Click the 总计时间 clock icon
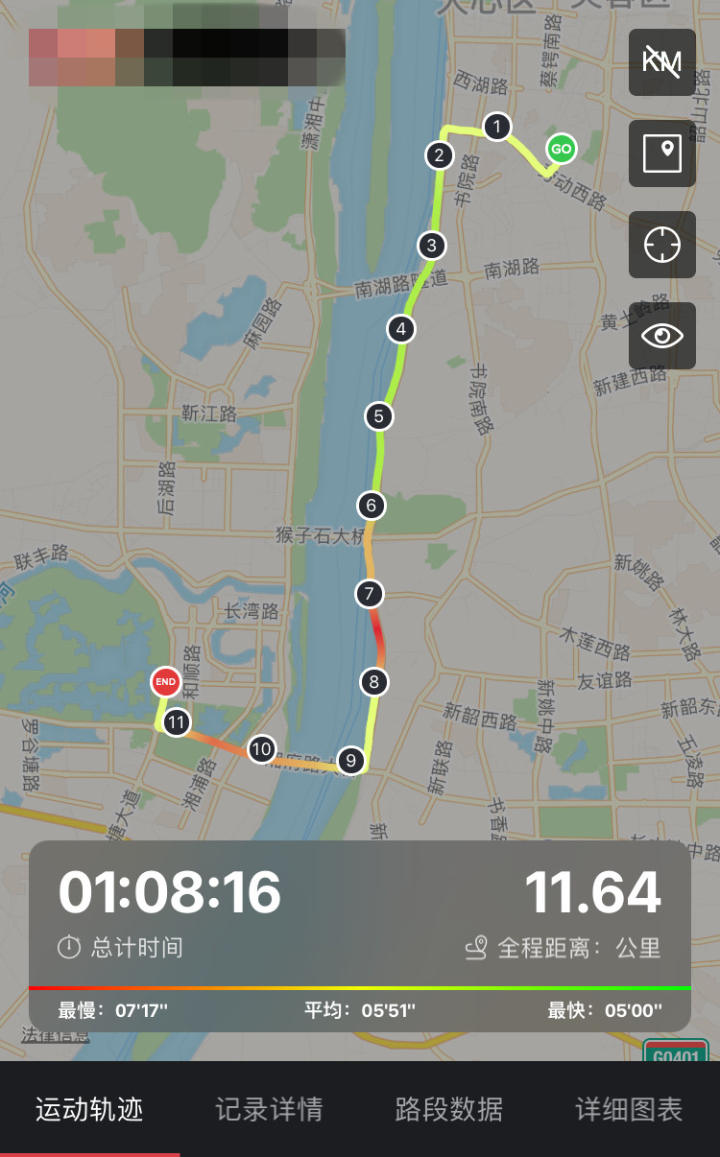This screenshot has height=1157, width=720. 68,948
